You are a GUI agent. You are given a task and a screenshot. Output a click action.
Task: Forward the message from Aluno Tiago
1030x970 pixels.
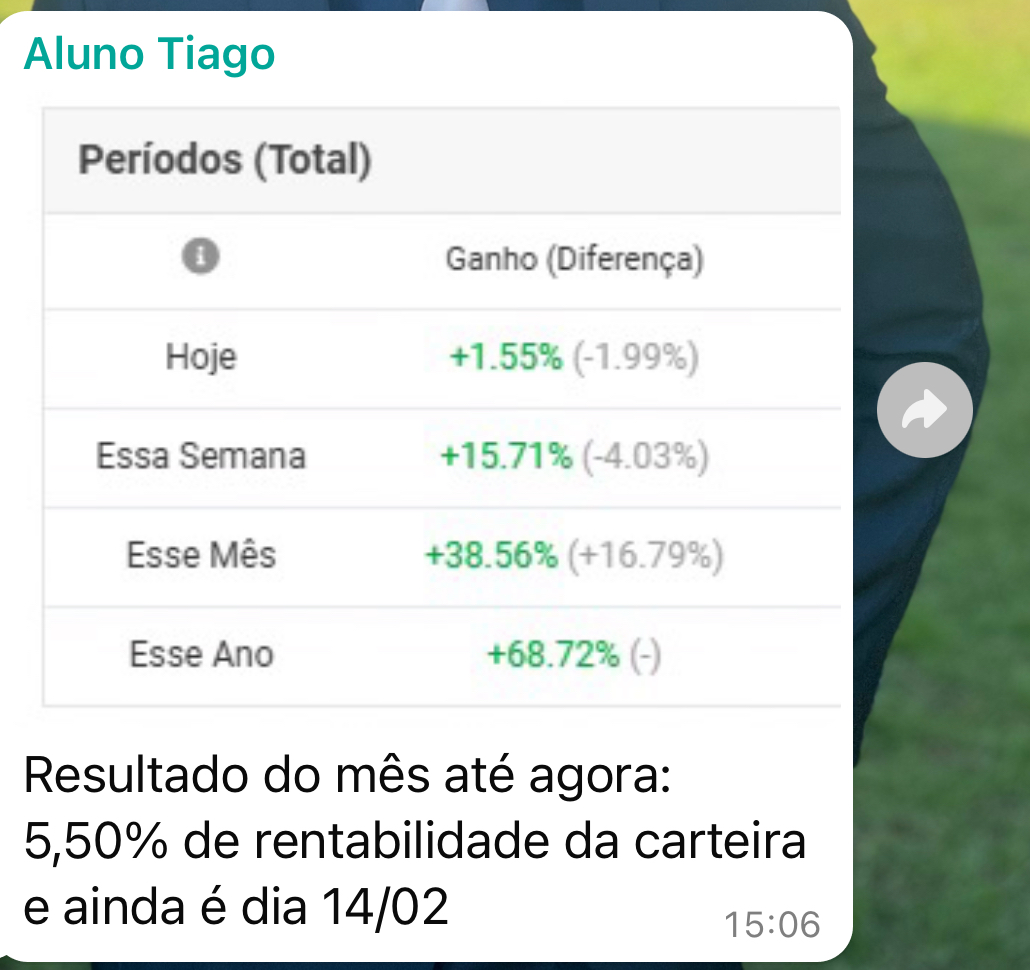click(x=924, y=410)
